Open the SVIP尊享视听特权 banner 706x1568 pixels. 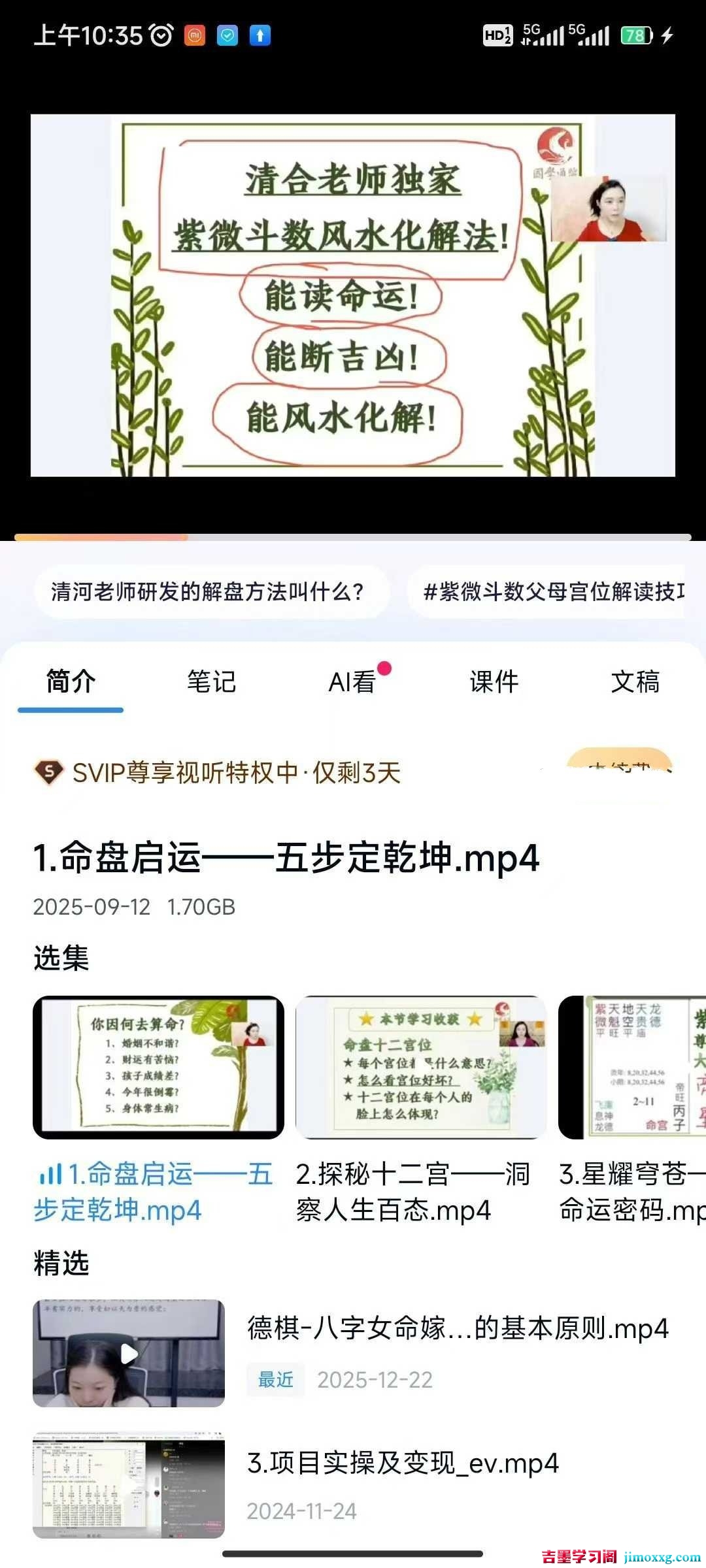(x=235, y=773)
